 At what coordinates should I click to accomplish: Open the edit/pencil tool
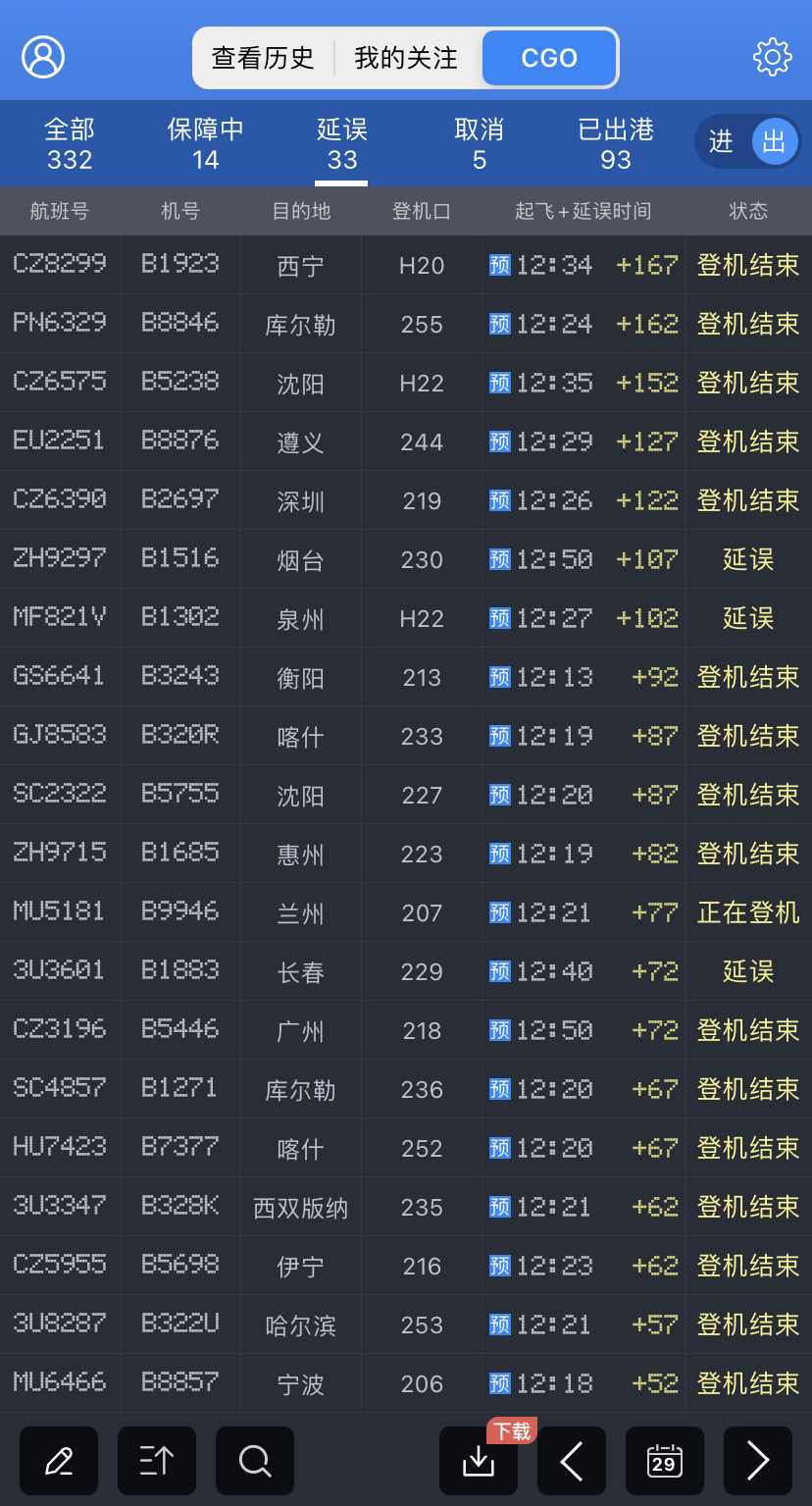[59, 1461]
